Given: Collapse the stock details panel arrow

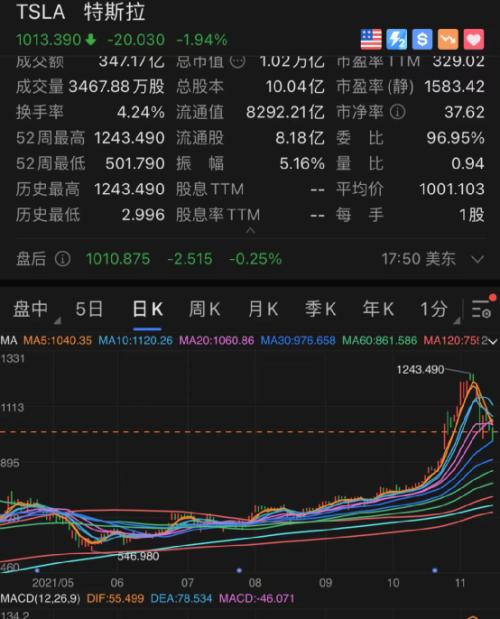Looking at the screenshot, I should tap(250, 231).
